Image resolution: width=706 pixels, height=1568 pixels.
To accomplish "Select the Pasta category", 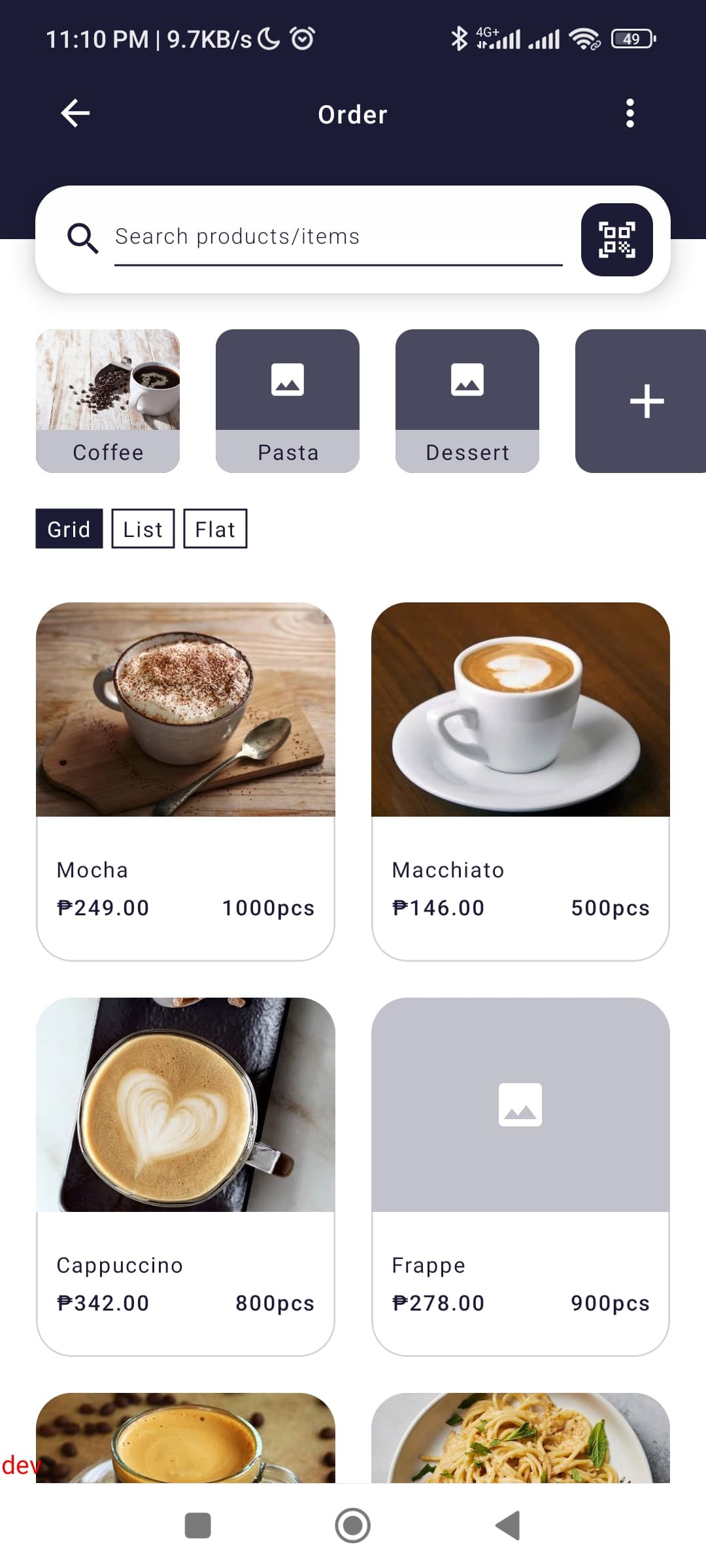I will 288,400.
